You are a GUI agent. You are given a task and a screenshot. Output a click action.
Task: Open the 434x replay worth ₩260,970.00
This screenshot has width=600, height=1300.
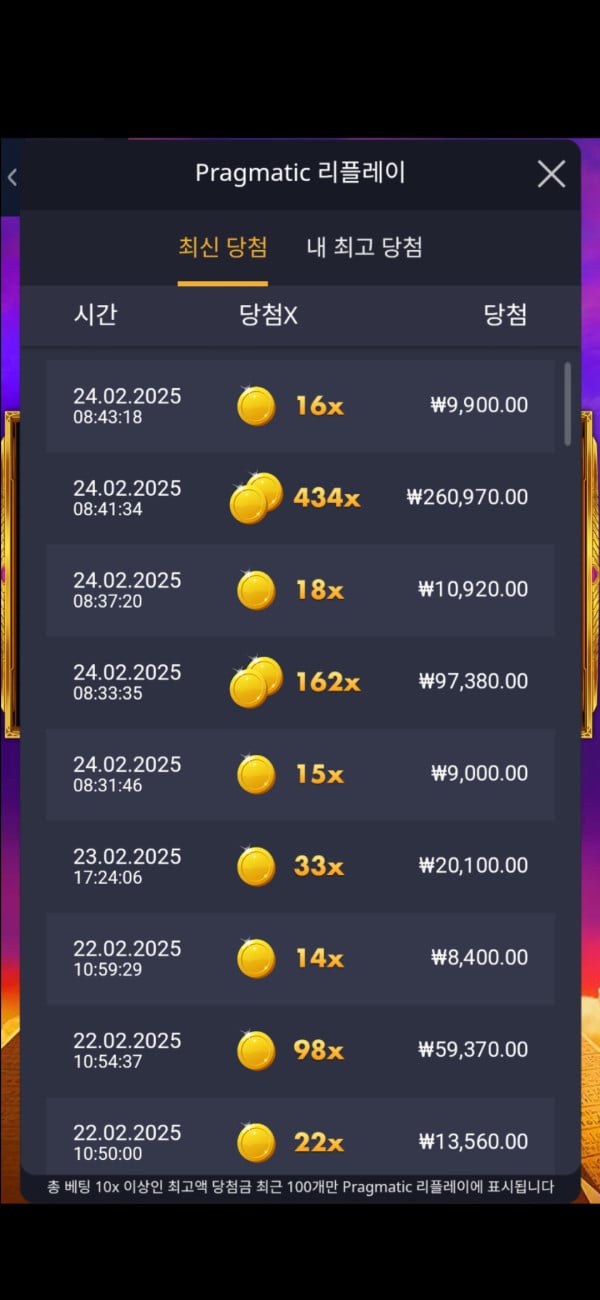click(300, 498)
